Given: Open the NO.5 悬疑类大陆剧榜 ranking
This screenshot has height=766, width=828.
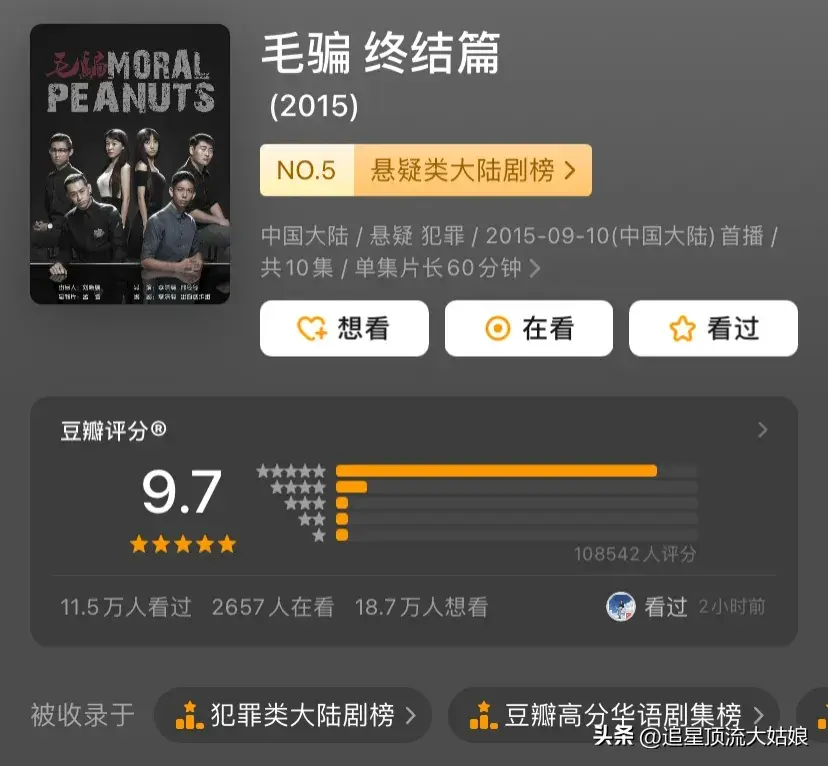Looking at the screenshot, I should [x=425, y=170].
